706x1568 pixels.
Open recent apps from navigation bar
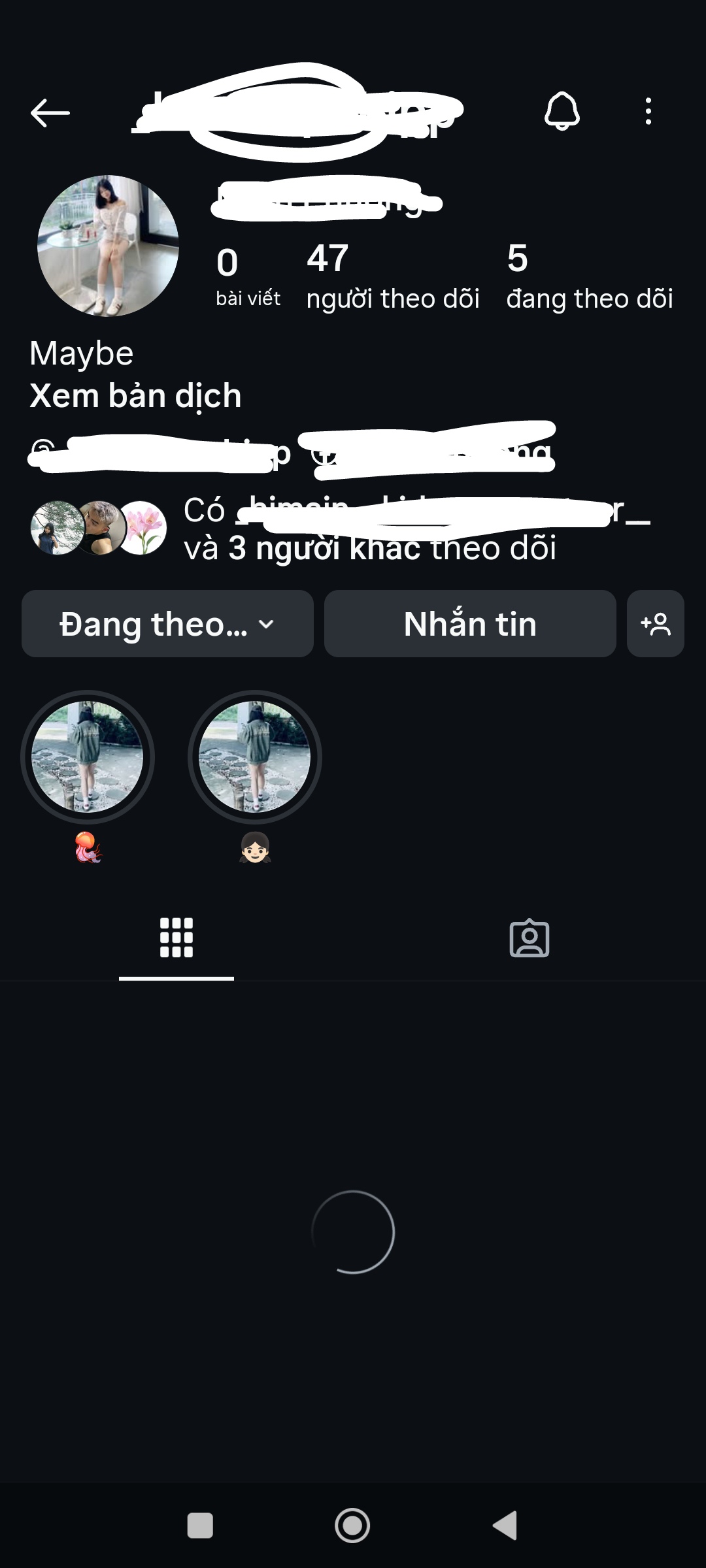[x=200, y=1526]
